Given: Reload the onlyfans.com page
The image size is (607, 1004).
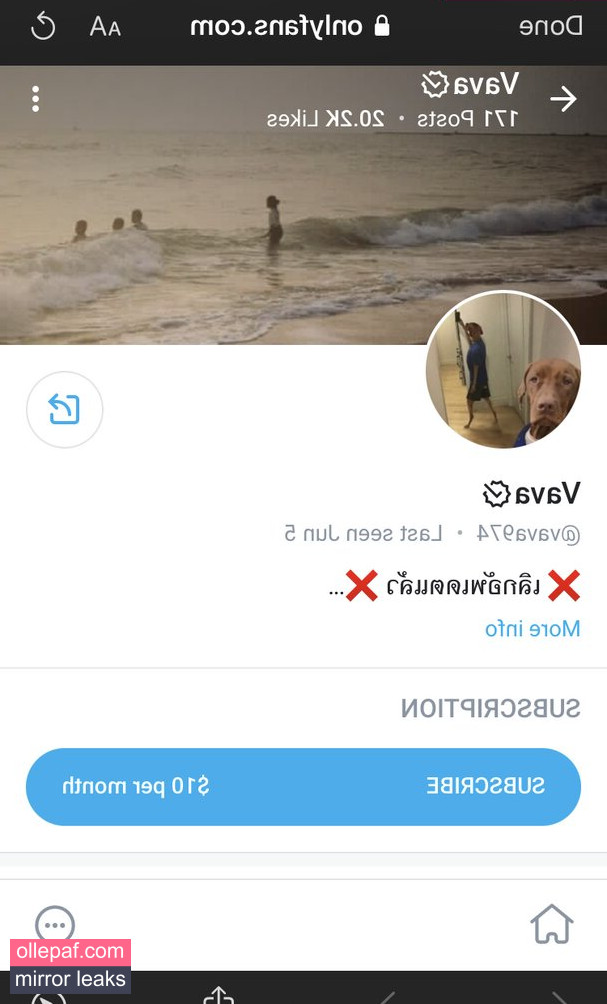Looking at the screenshot, I should (43, 27).
